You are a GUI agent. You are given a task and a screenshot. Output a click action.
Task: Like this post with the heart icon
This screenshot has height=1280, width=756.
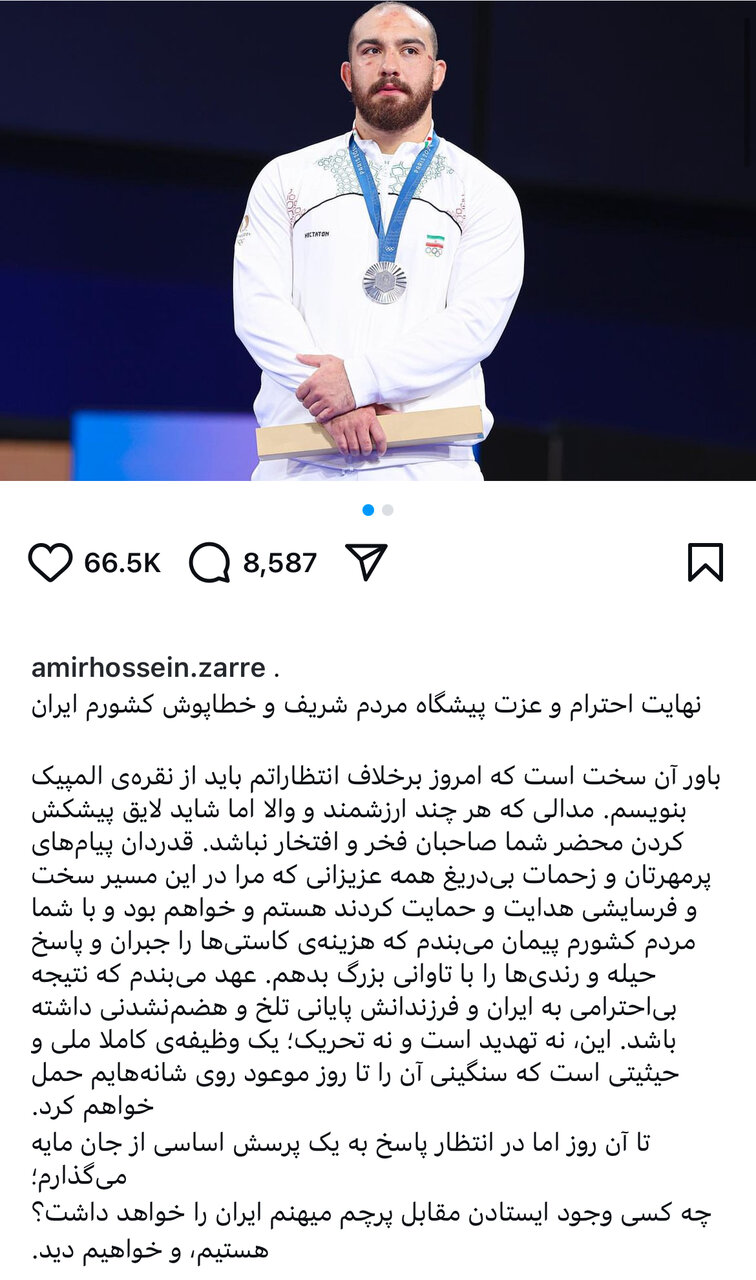pos(50,563)
